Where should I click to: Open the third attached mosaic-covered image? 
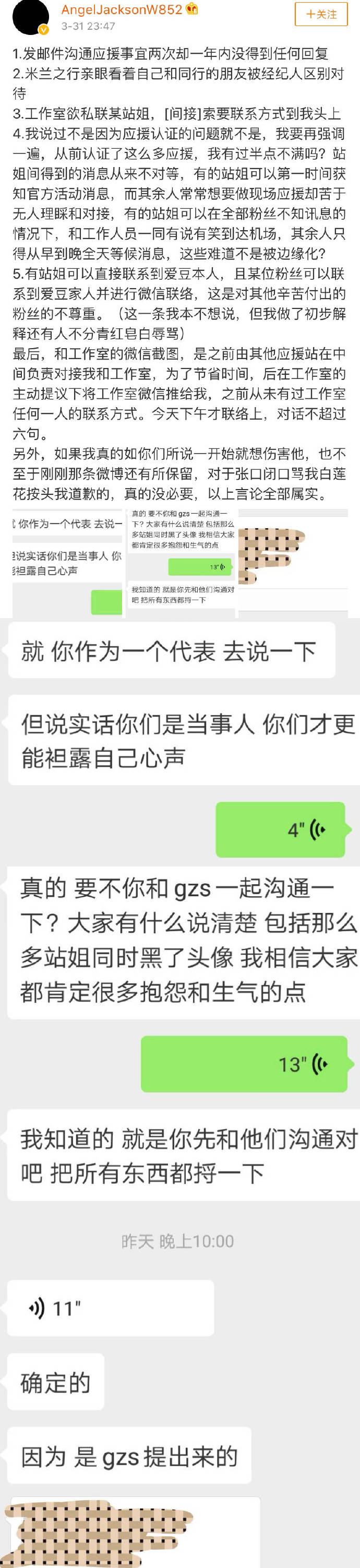click(x=293, y=563)
